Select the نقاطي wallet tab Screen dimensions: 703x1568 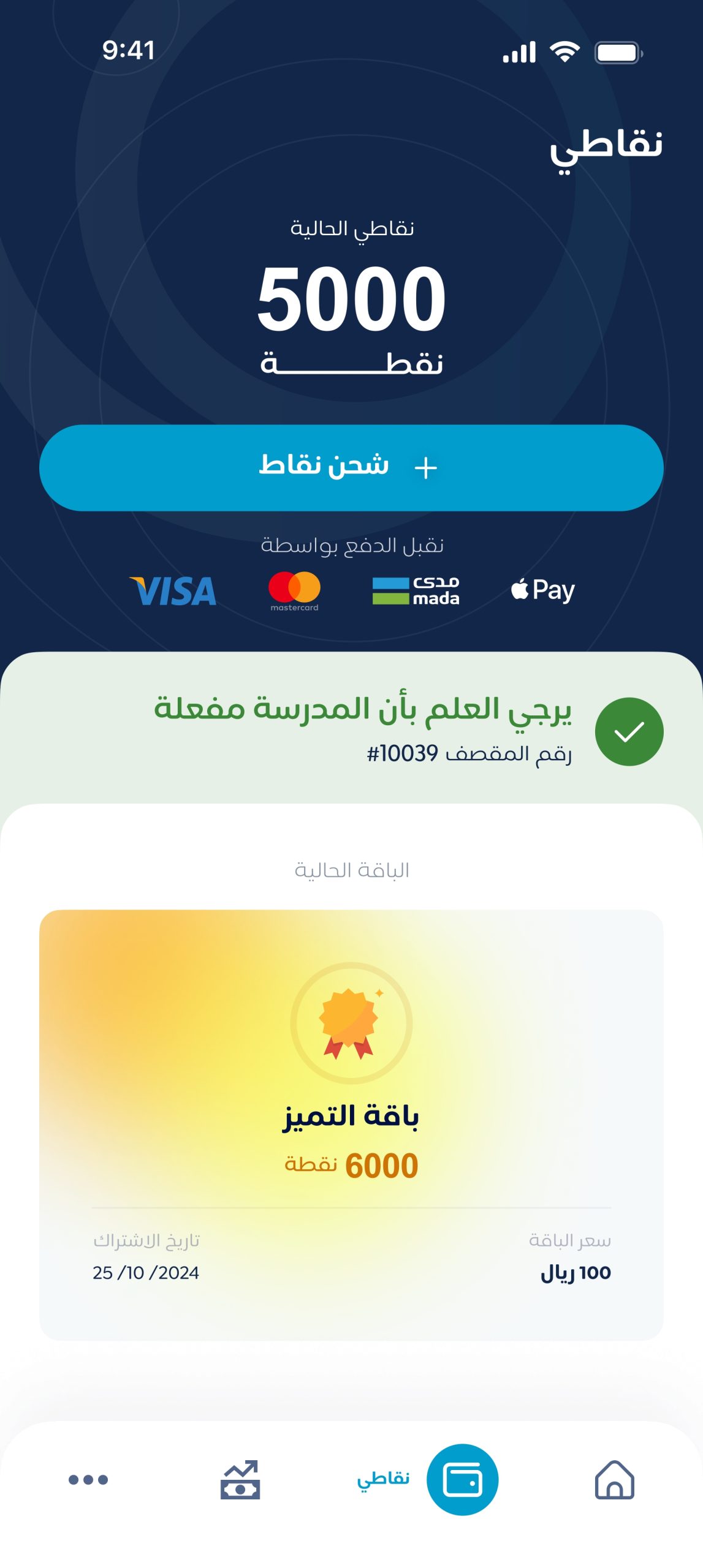click(x=462, y=1479)
